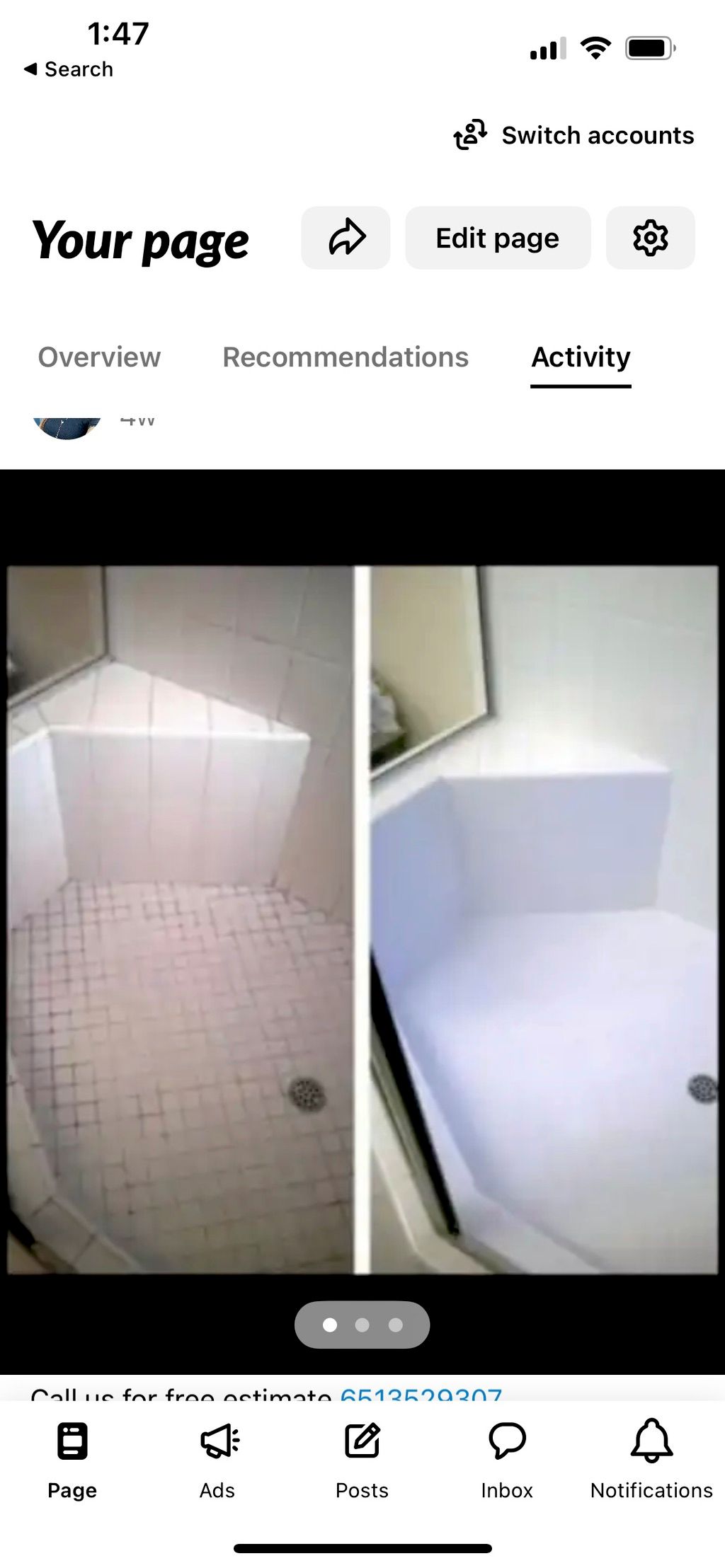Switch to the Overview tab
This screenshot has height=1568, width=725.
pyautogui.click(x=99, y=357)
